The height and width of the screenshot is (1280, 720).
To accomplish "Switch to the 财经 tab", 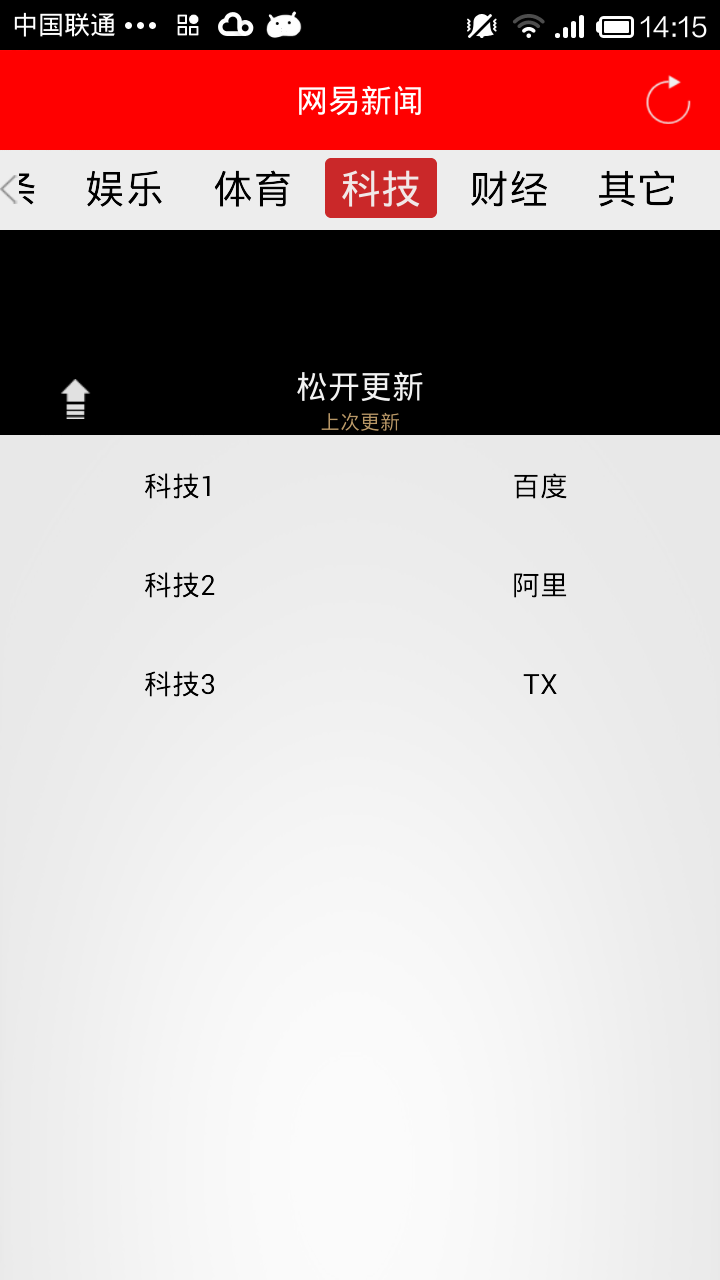I will [x=509, y=188].
